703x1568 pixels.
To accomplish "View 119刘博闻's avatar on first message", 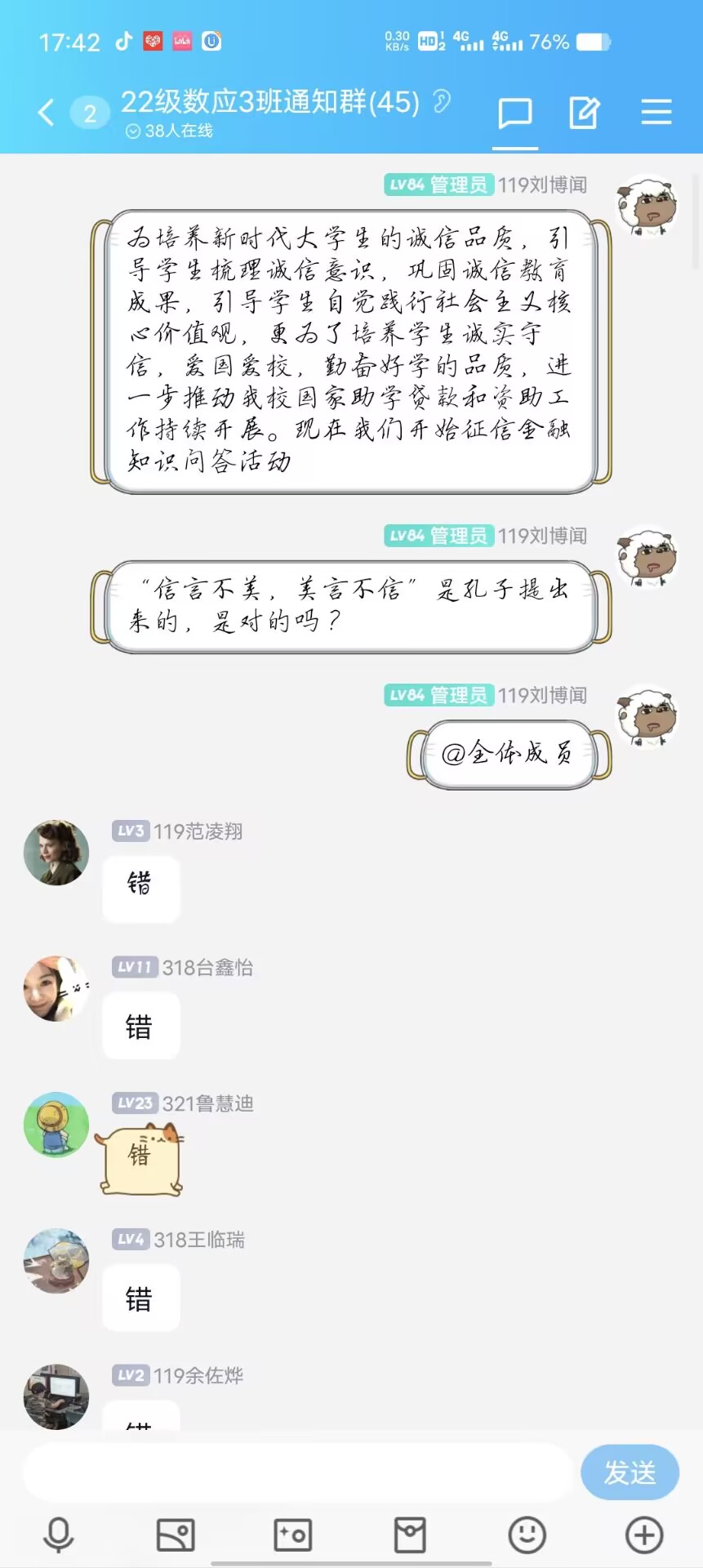I will [647, 207].
